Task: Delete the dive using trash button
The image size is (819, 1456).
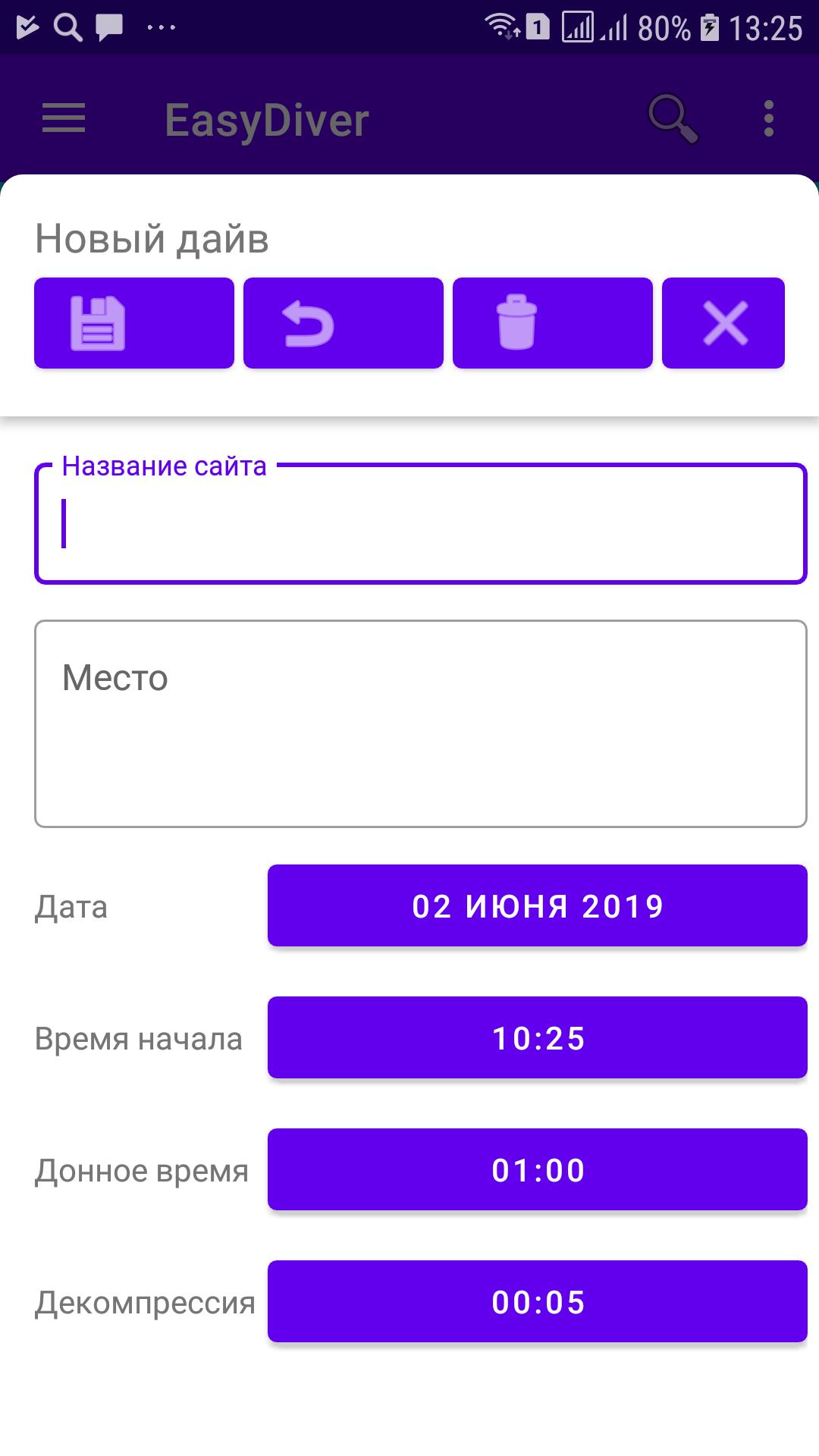Action: (552, 323)
